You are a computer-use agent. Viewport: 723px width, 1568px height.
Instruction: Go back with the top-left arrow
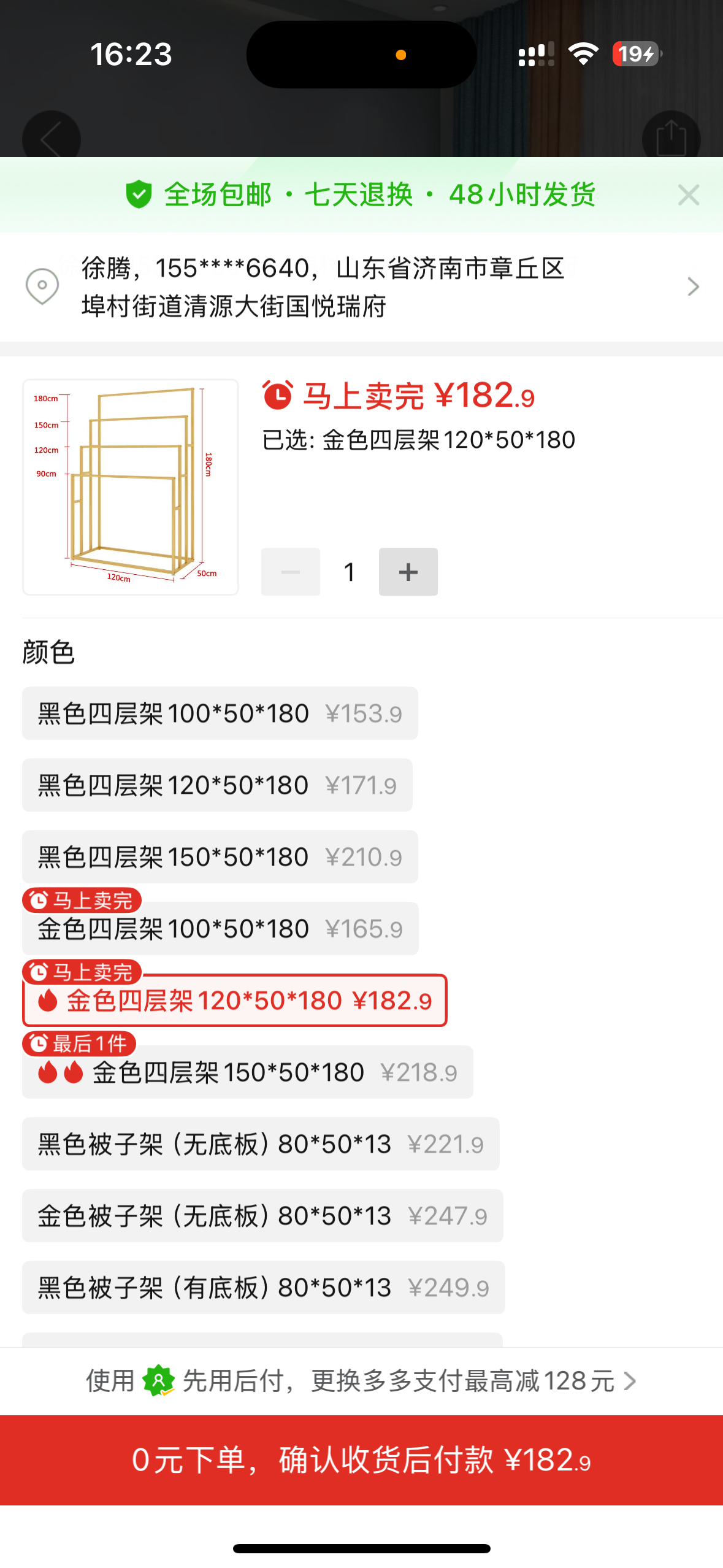coord(52,139)
